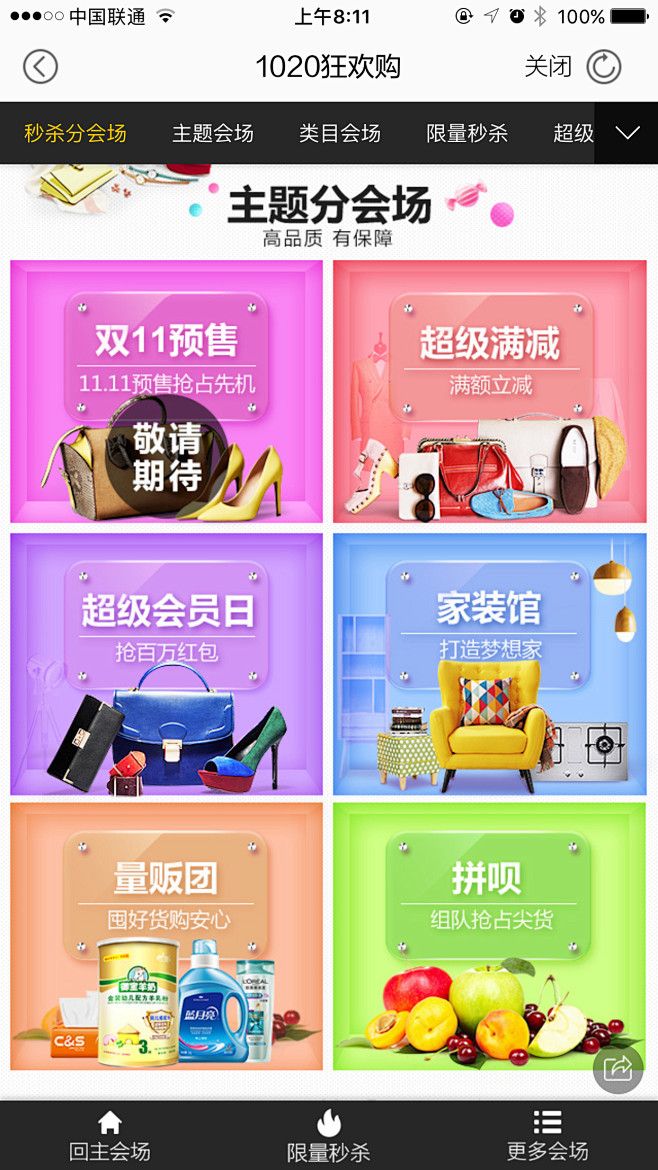658x1170 pixels.
Task: Share this page with the floating share icon
Action: click(618, 1069)
